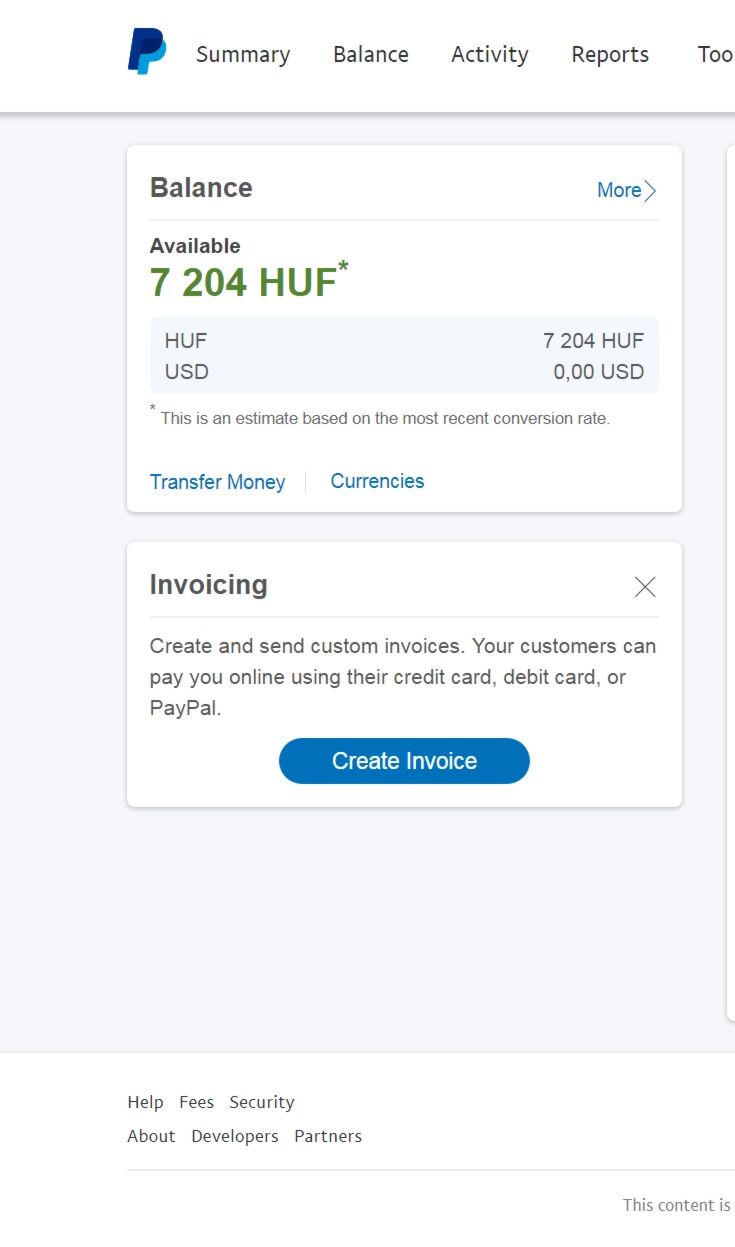Viewport: 735px width, 1247px height.
Task: Tap the PayPal logo home link
Action: point(147,51)
